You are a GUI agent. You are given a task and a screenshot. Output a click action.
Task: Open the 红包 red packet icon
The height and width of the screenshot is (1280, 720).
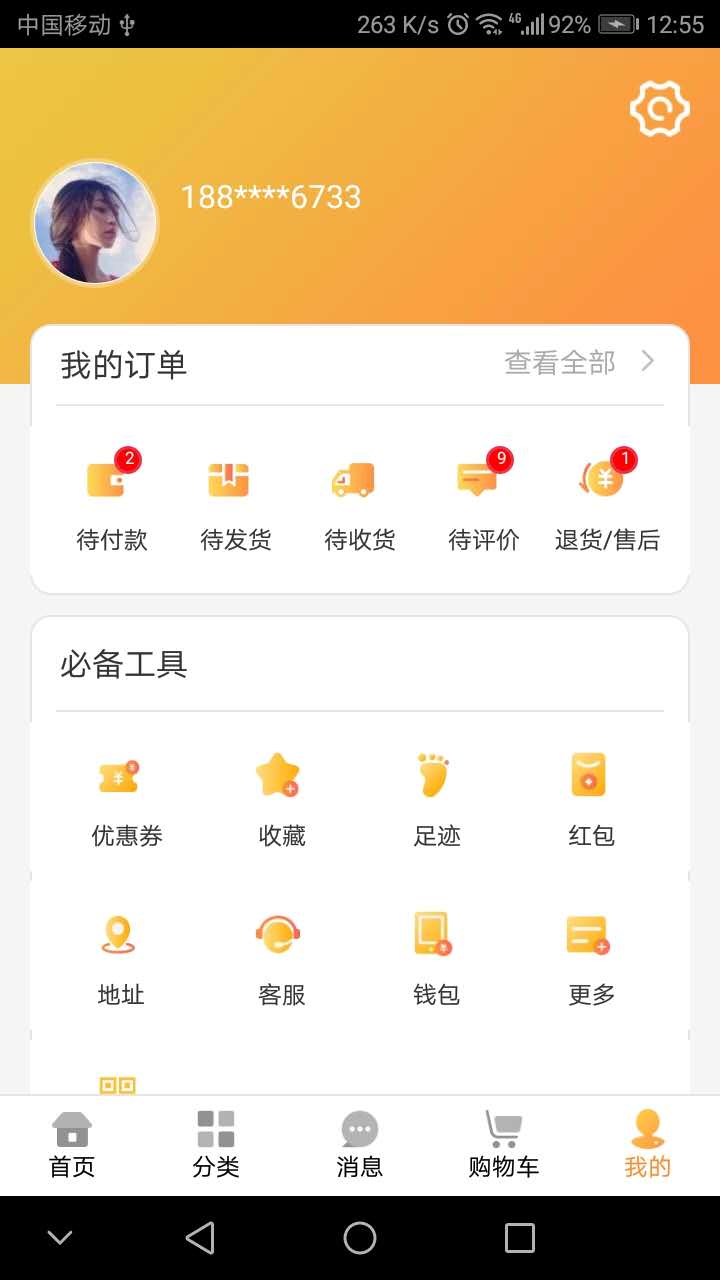589,775
